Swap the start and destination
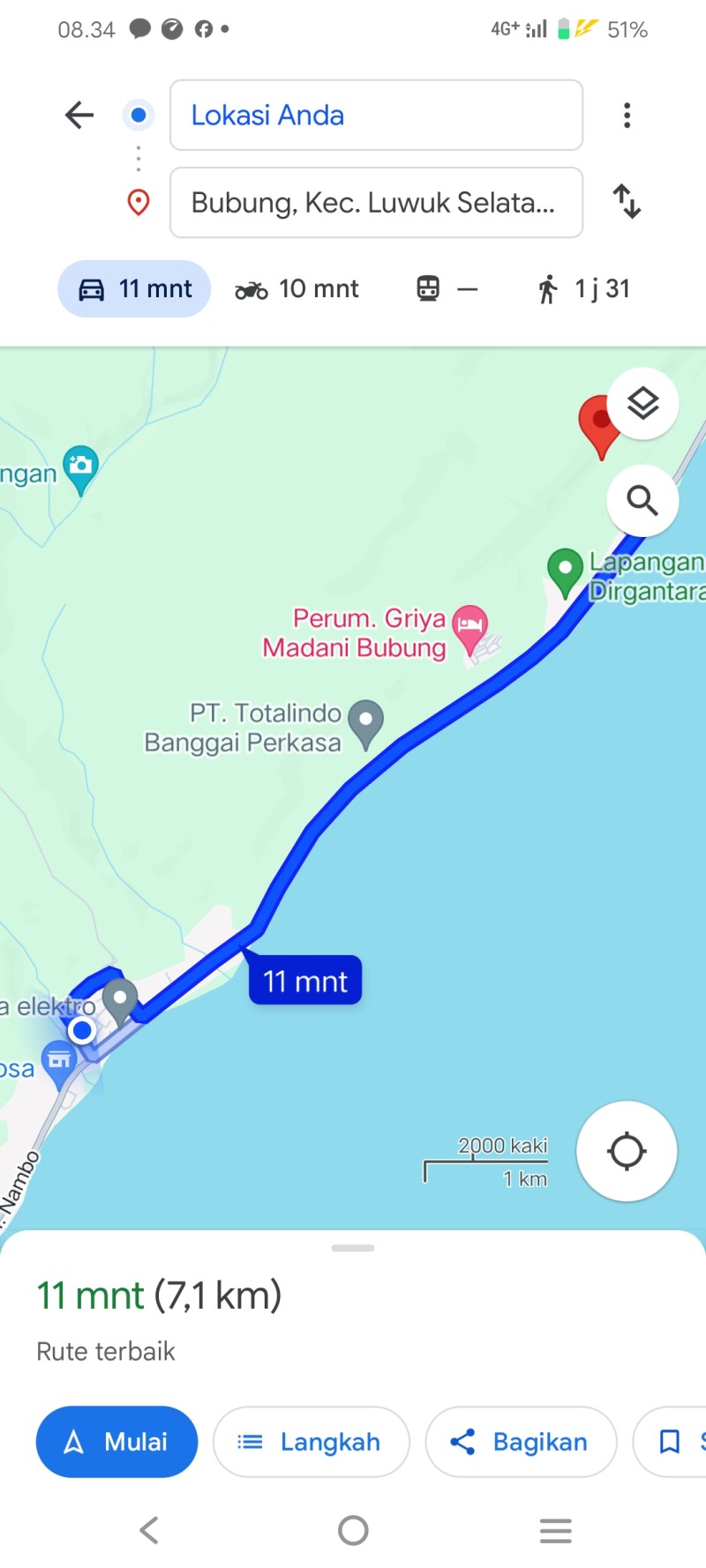706x1568 pixels. pyautogui.click(x=627, y=202)
